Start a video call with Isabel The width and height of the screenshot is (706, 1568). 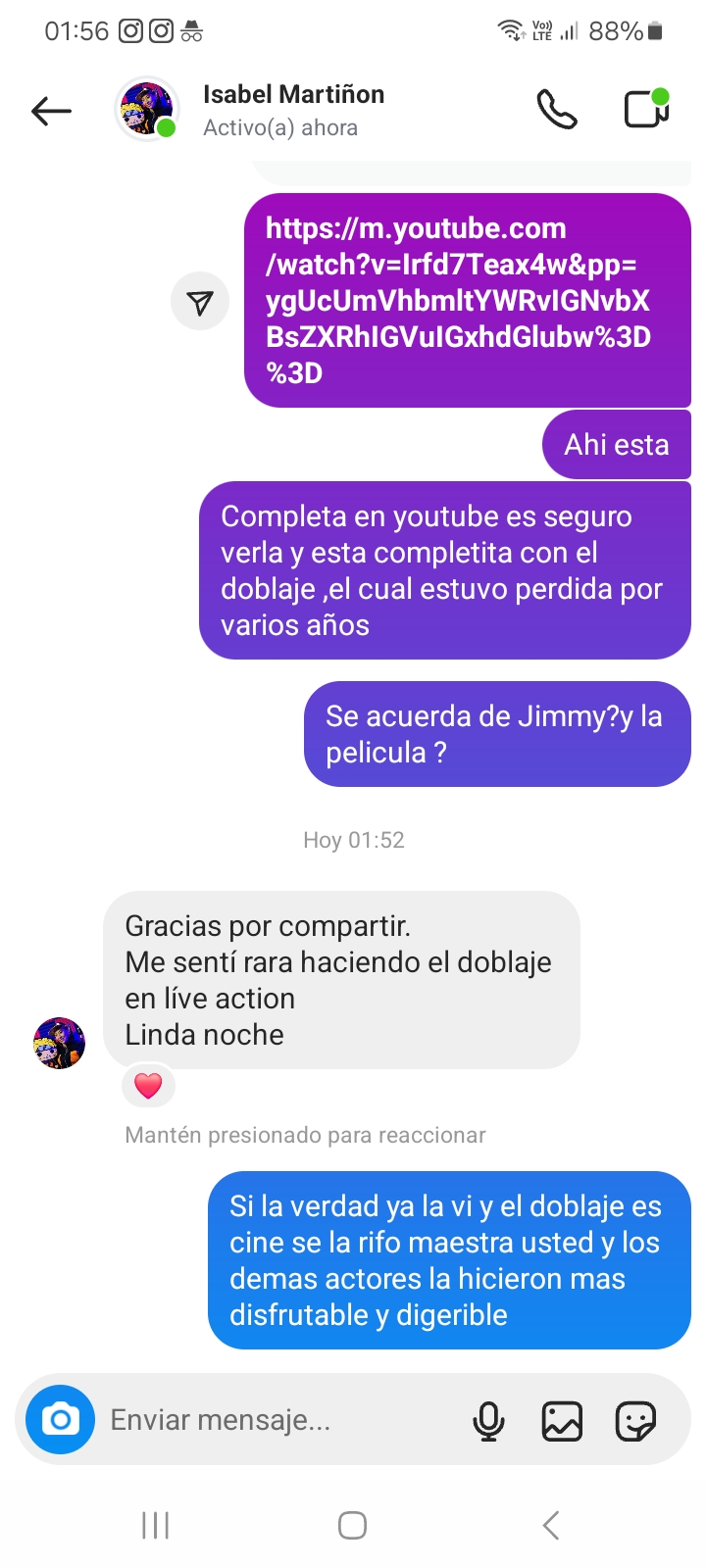click(x=647, y=109)
